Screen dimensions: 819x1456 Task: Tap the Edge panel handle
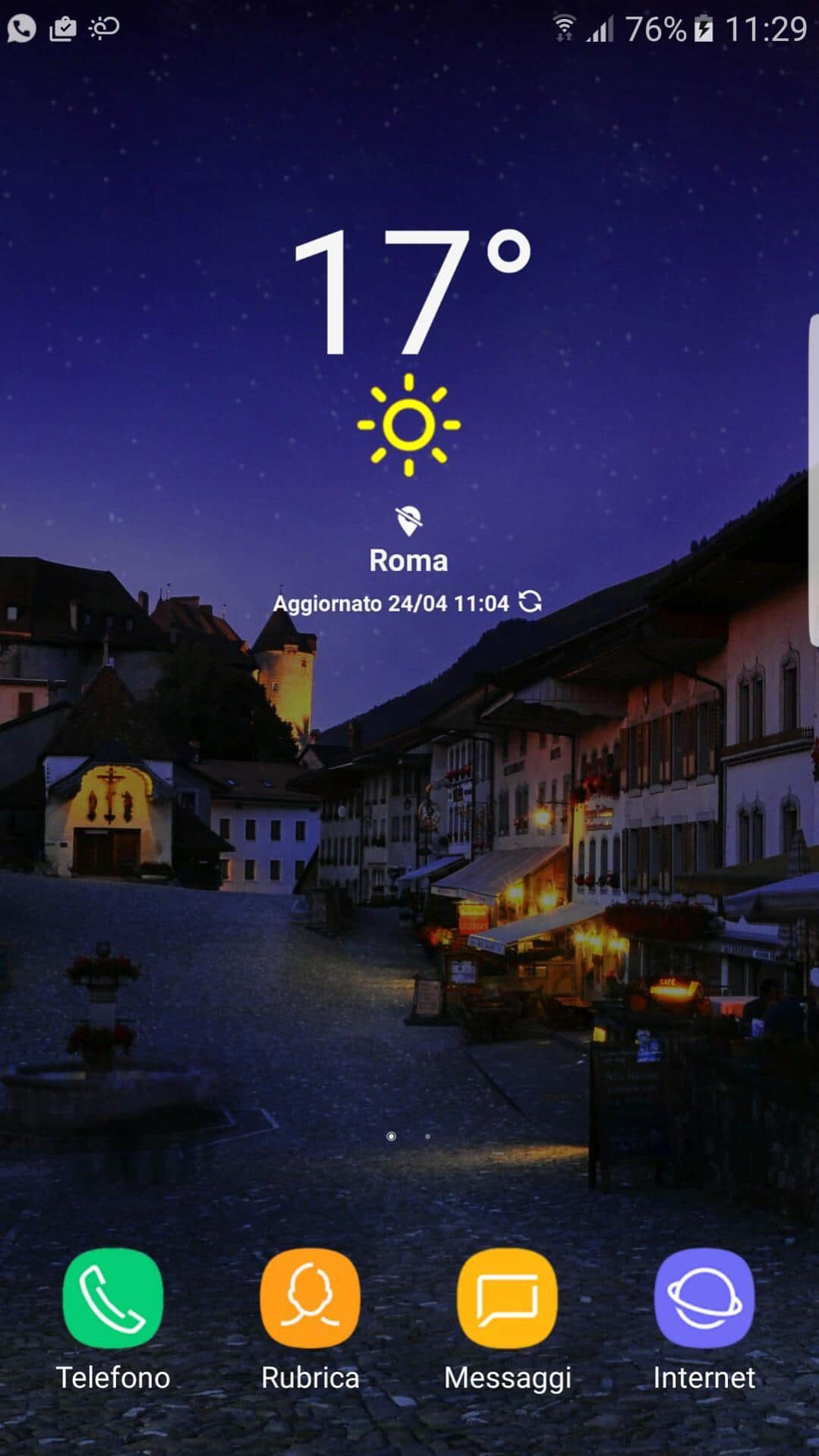point(813,480)
